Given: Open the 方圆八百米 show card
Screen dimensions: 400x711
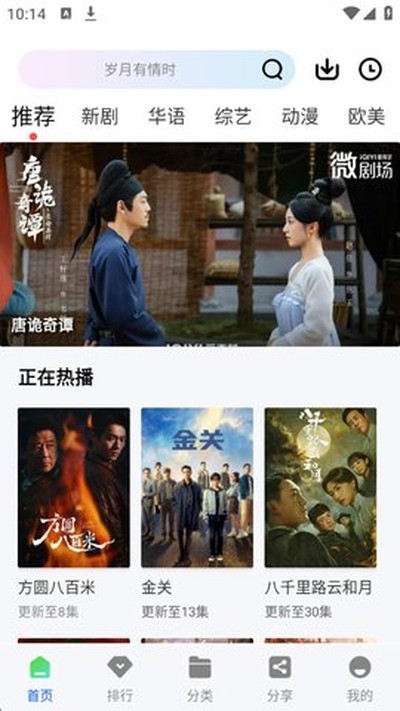Looking at the screenshot, I should [x=74, y=514].
